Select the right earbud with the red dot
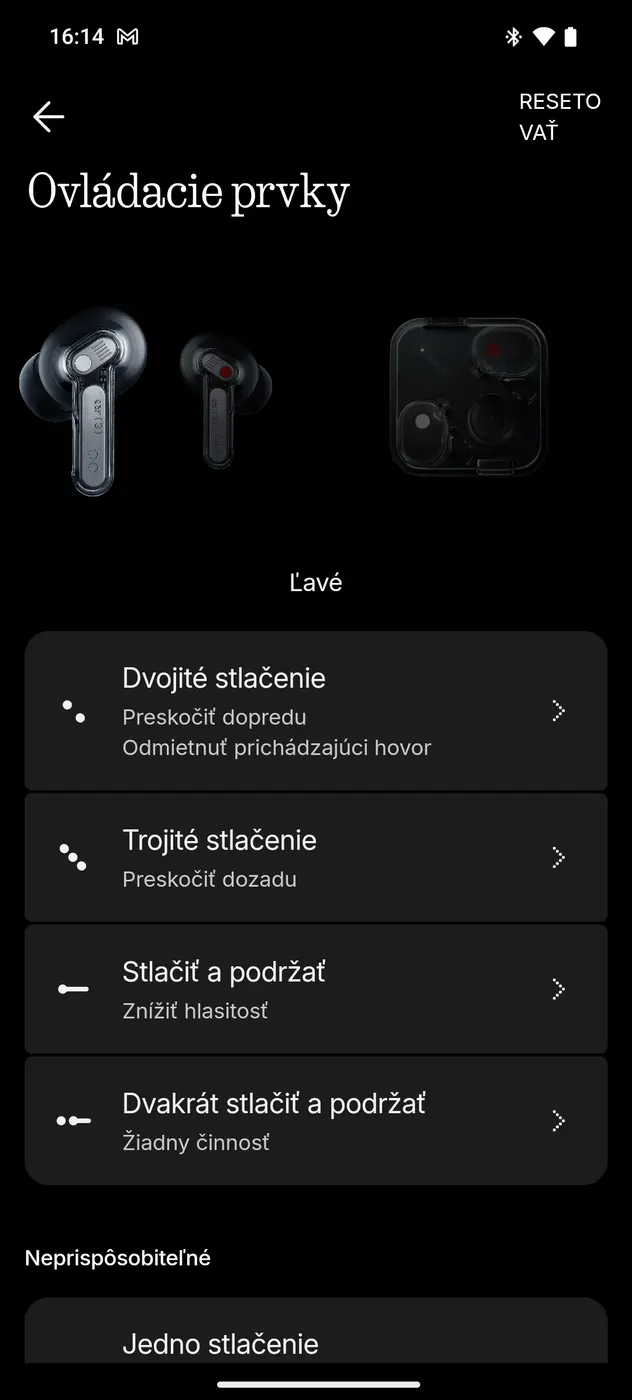Viewport: 632px width, 1400px height. point(224,397)
